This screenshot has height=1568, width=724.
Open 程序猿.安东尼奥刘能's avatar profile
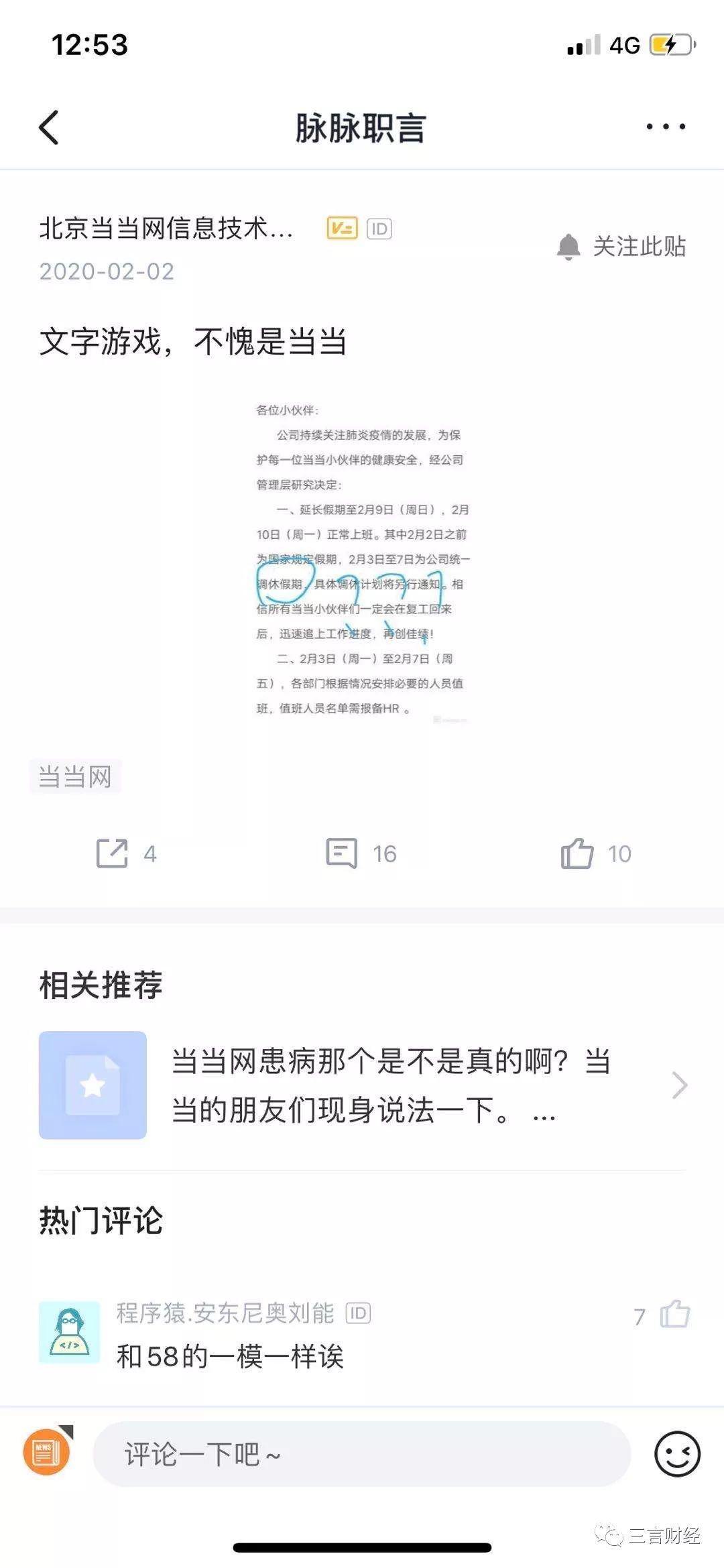(x=69, y=1332)
